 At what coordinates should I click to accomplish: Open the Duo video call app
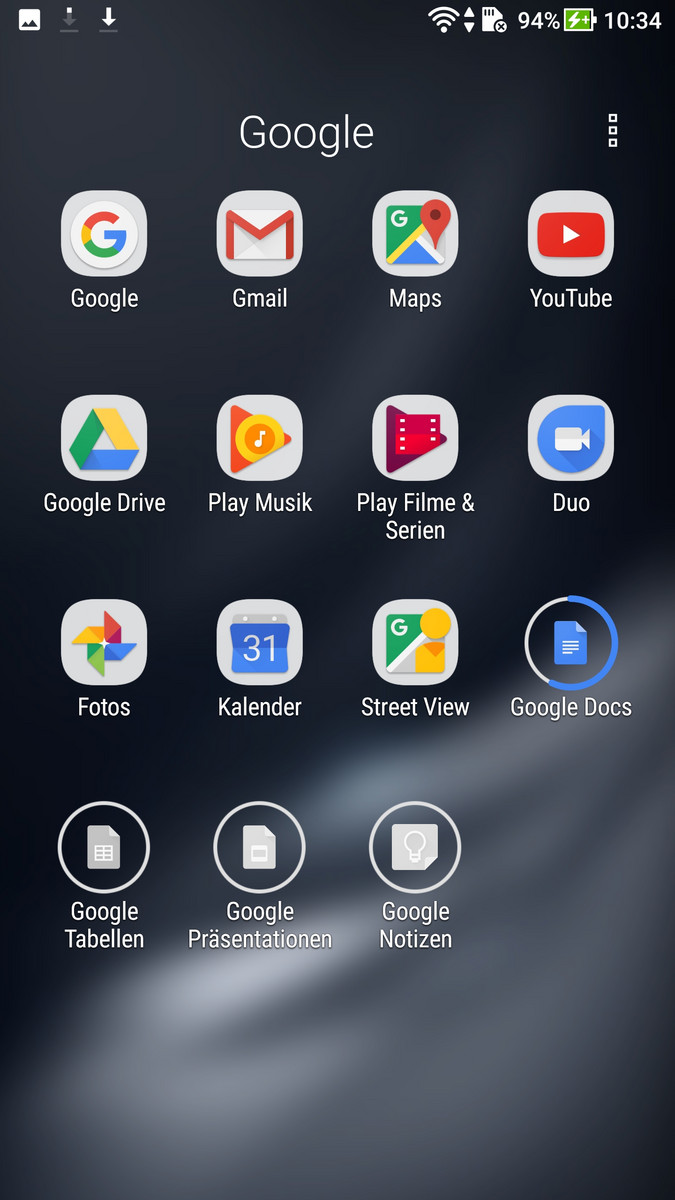click(x=571, y=438)
